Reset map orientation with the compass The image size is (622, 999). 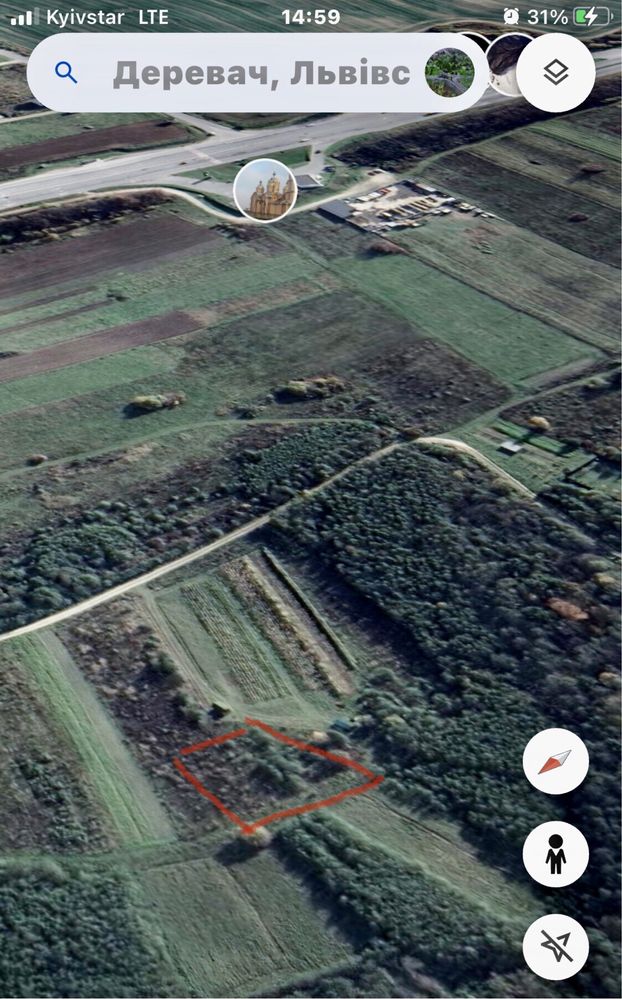556,761
